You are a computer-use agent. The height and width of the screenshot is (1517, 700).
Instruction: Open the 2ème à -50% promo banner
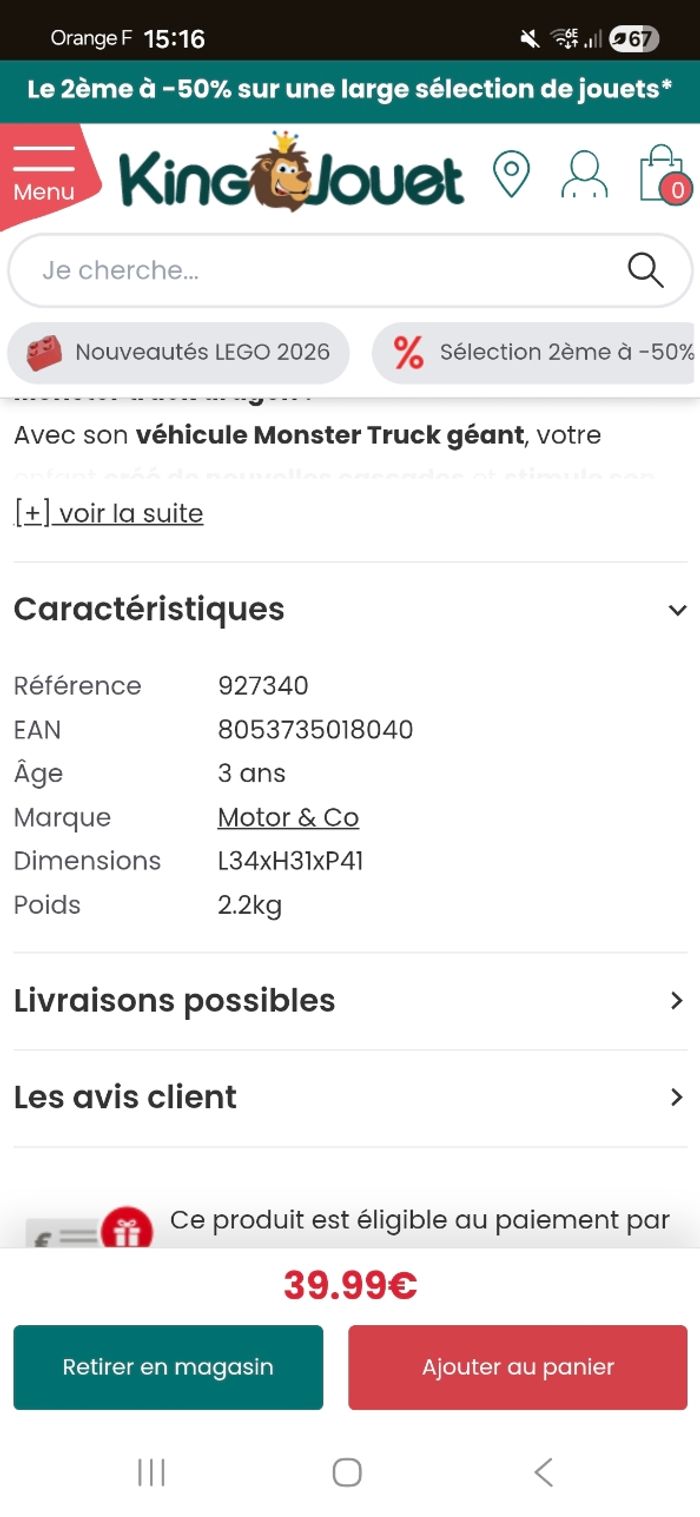coord(350,89)
